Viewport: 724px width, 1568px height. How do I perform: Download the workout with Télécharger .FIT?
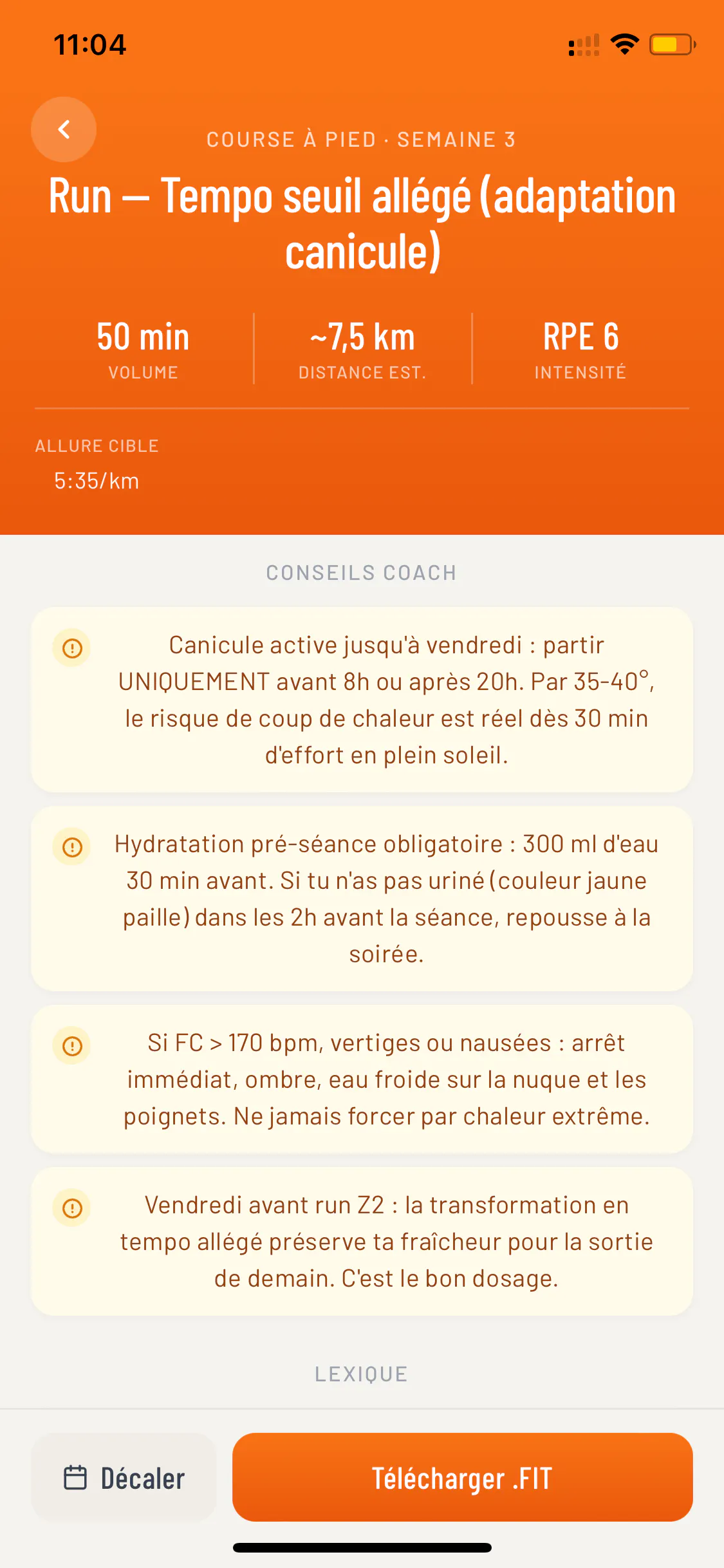click(x=462, y=1477)
